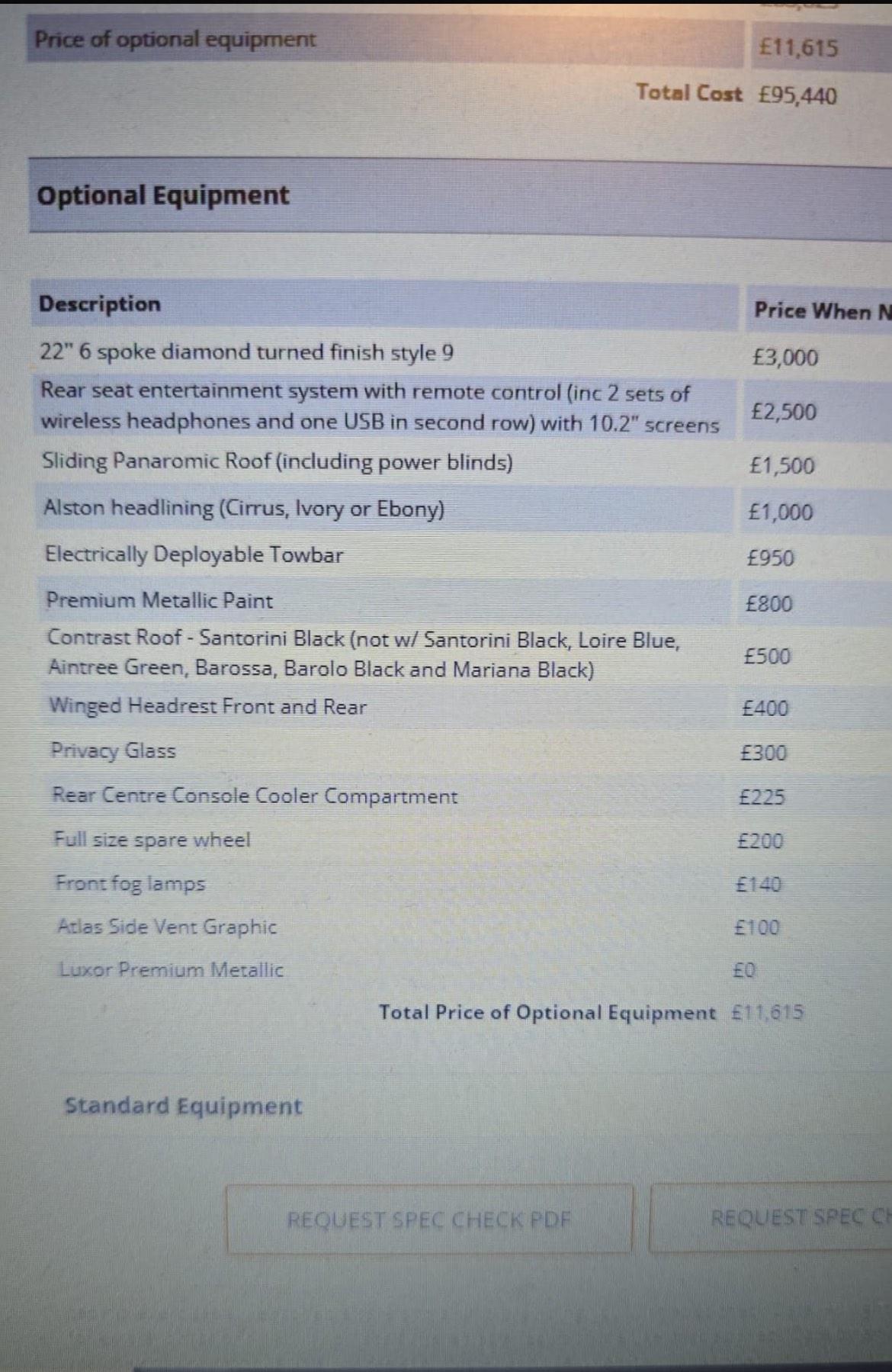Tap the REQUEST SPEC CHECK PDF button
Screen dimensions: 892x1372
[x=429, y=1219]
